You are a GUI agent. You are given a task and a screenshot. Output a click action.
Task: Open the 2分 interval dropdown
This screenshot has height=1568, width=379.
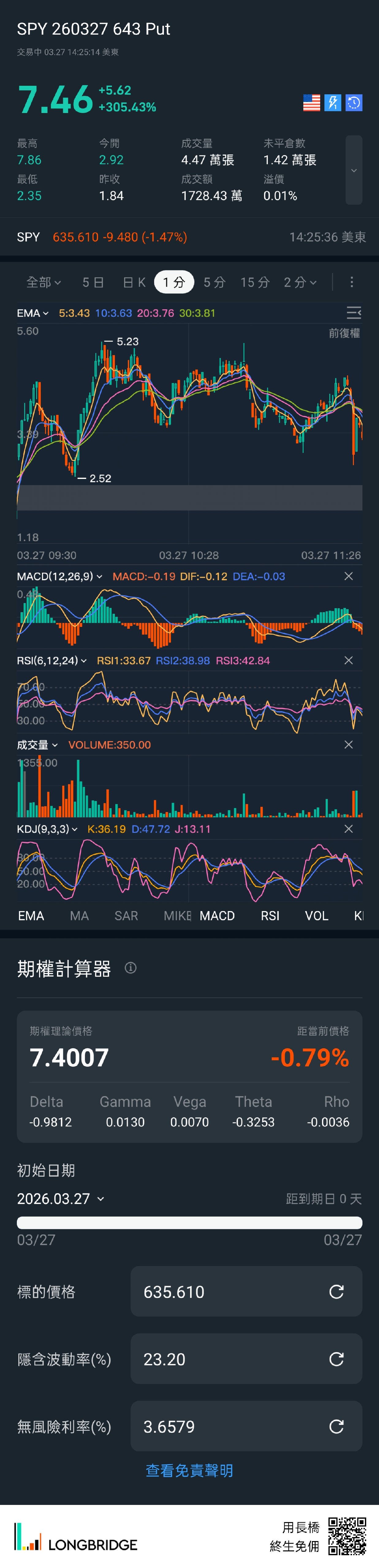click(x=300, y=282)
